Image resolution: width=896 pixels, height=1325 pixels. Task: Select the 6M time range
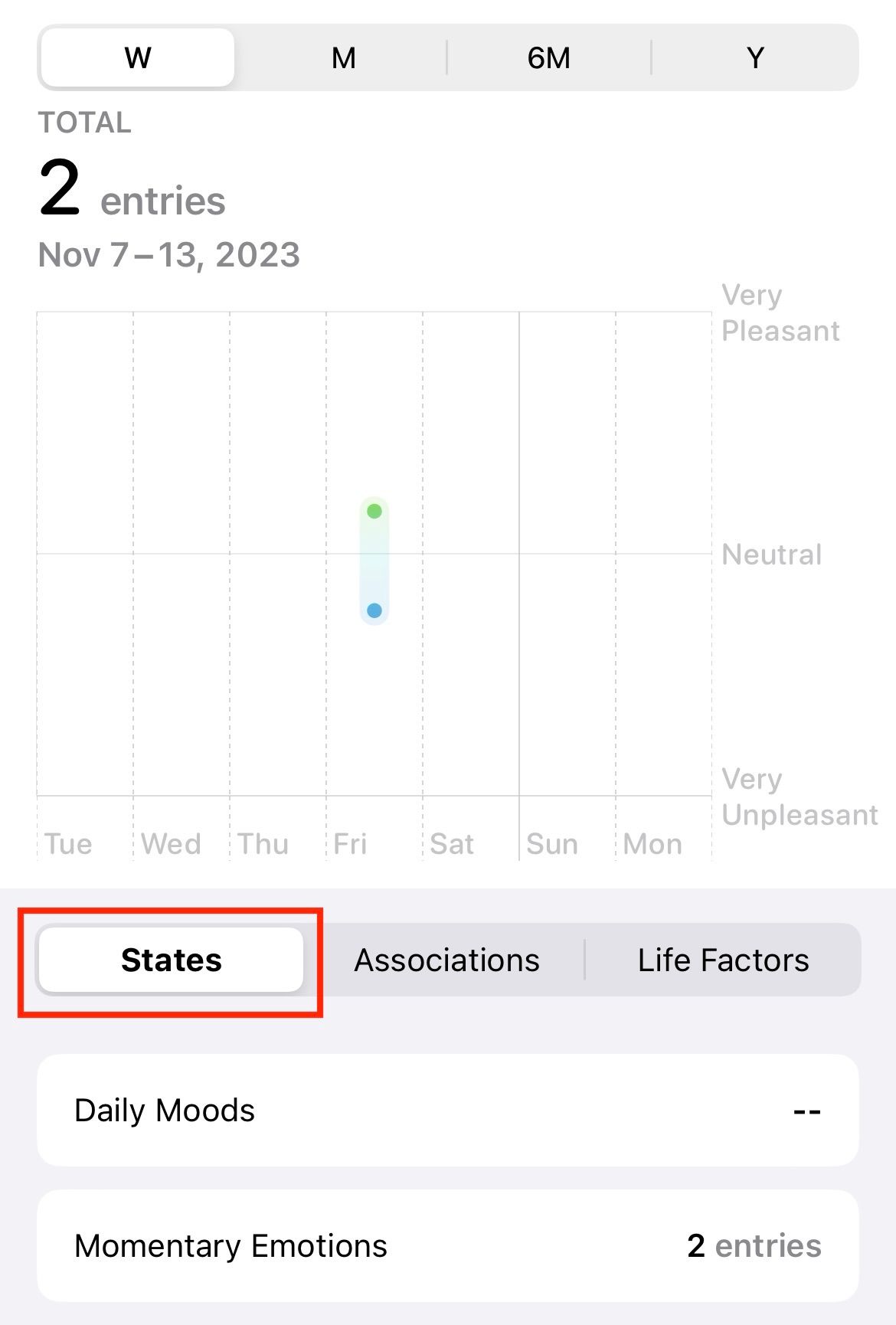(x=548, y=57)
